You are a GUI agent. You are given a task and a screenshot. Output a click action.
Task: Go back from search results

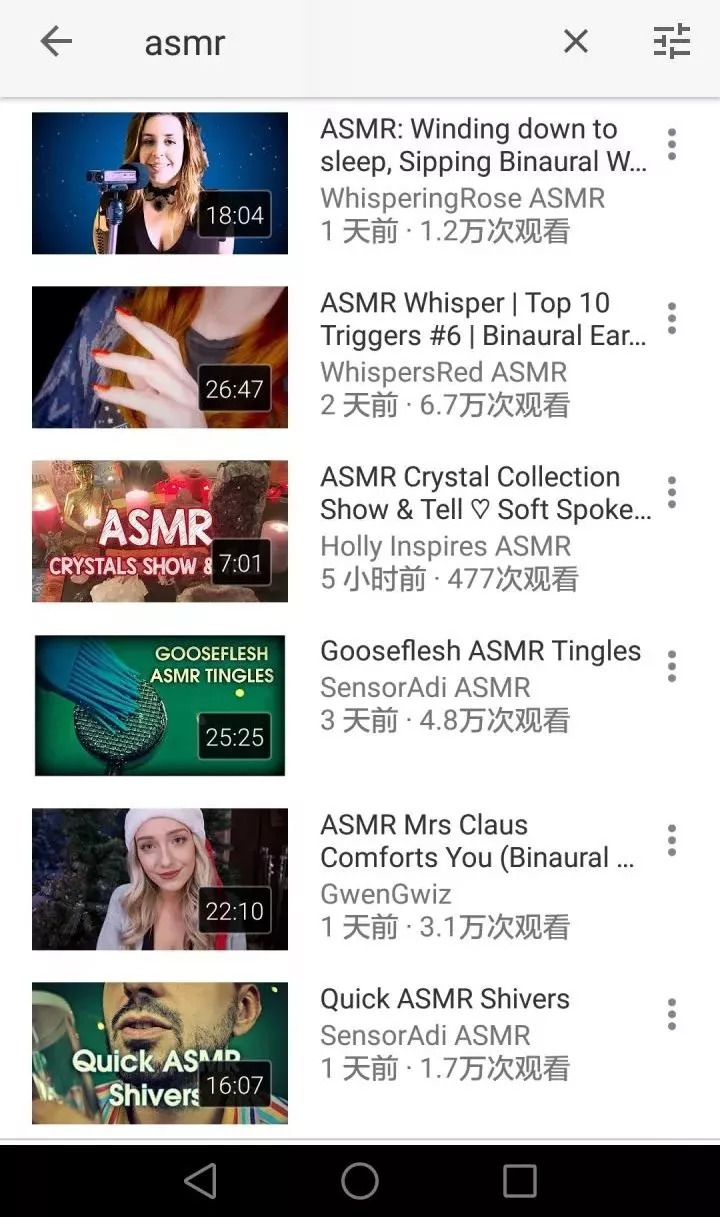point(56,42)
